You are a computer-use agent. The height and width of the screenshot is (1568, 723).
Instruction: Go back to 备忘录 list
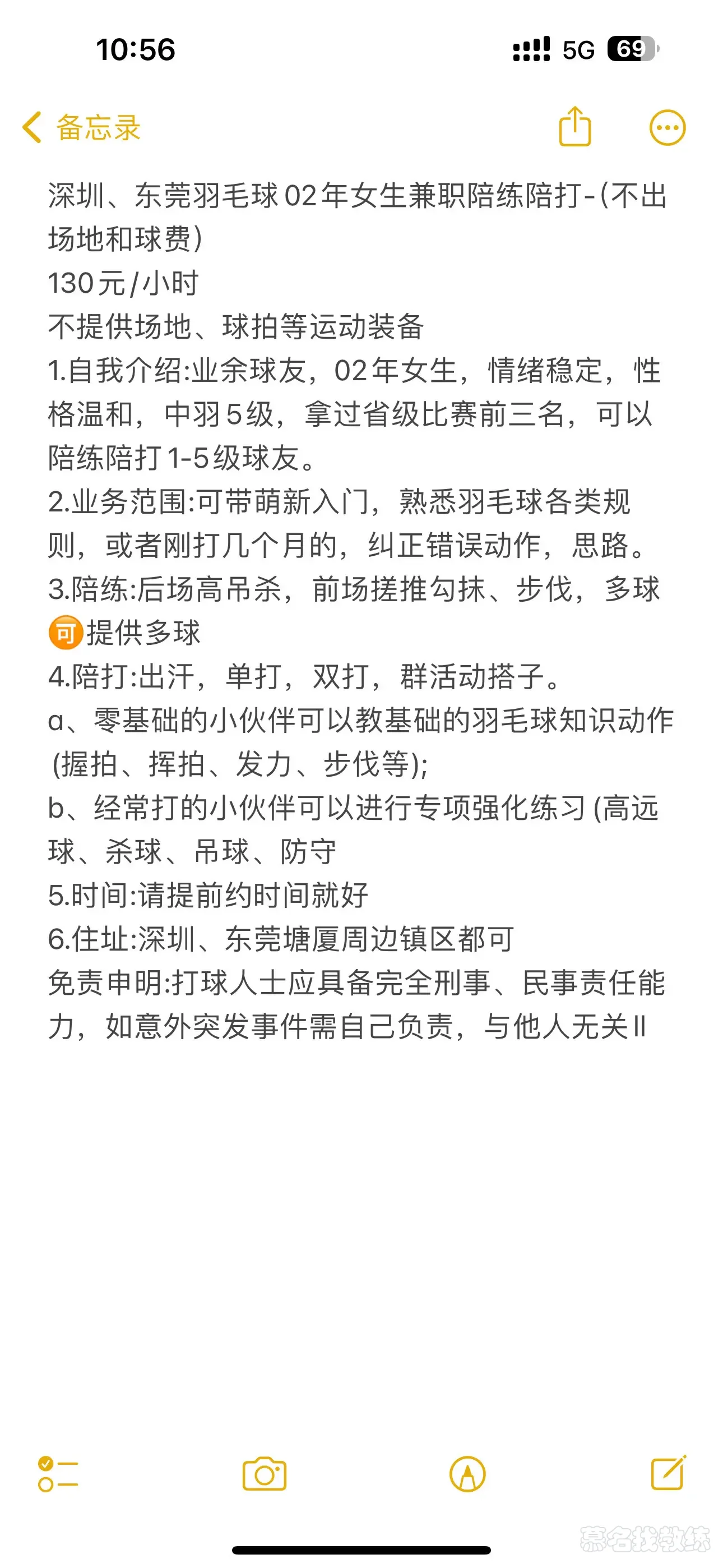[80, 128]
